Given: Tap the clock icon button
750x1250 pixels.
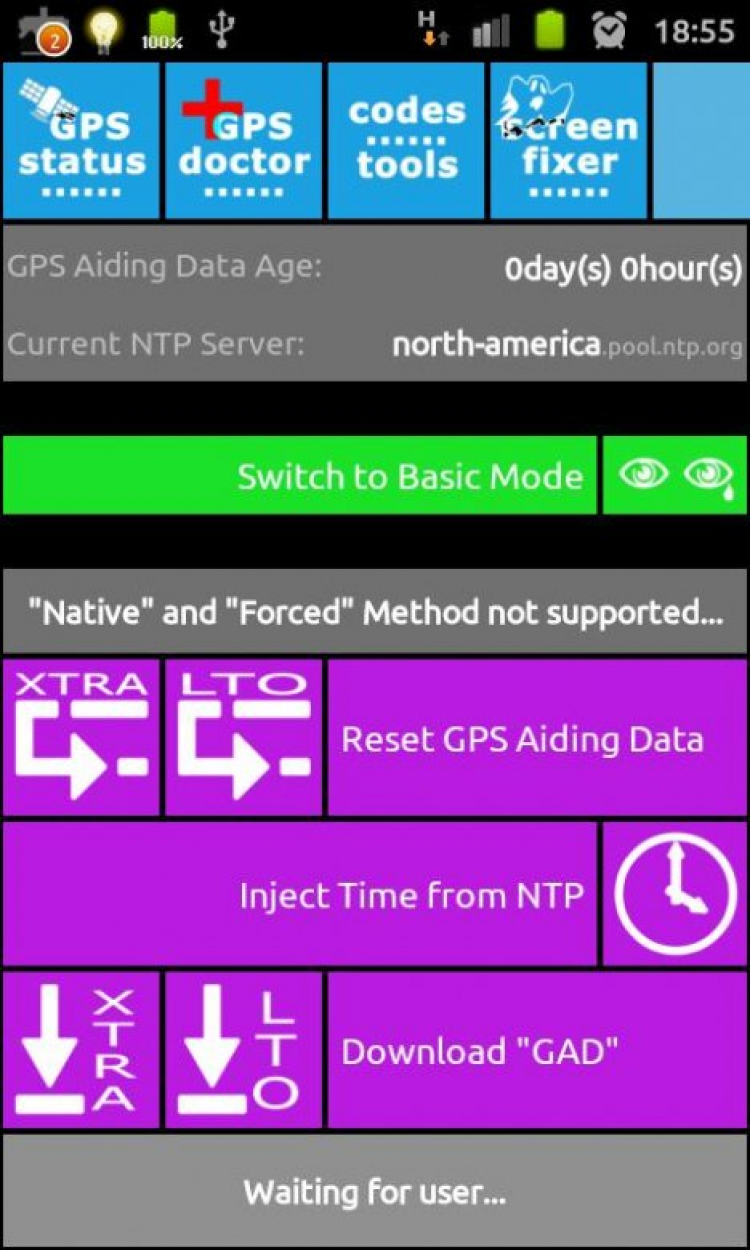Looking at the screenshot, I should coord(675,895).
